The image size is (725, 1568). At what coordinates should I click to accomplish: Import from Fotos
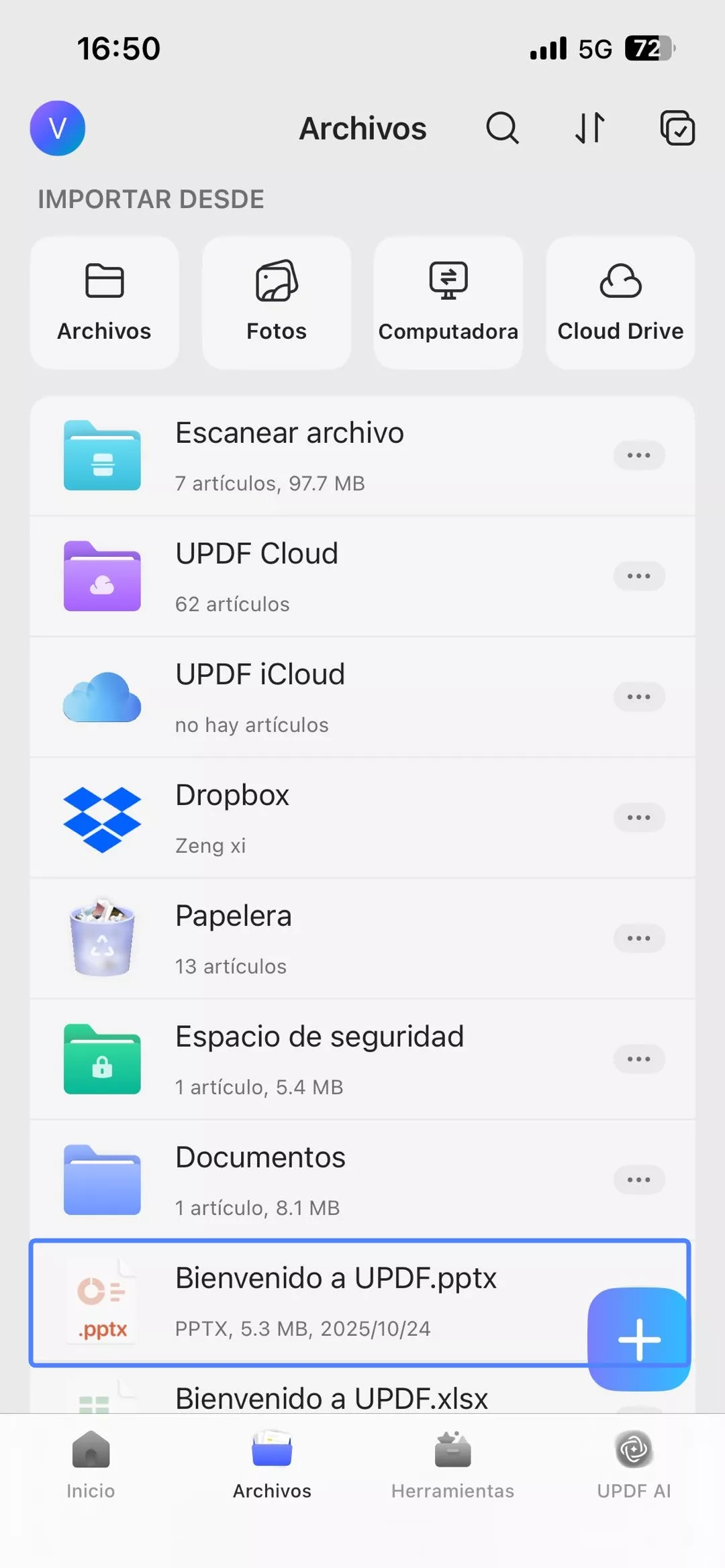tap(276, 302)
